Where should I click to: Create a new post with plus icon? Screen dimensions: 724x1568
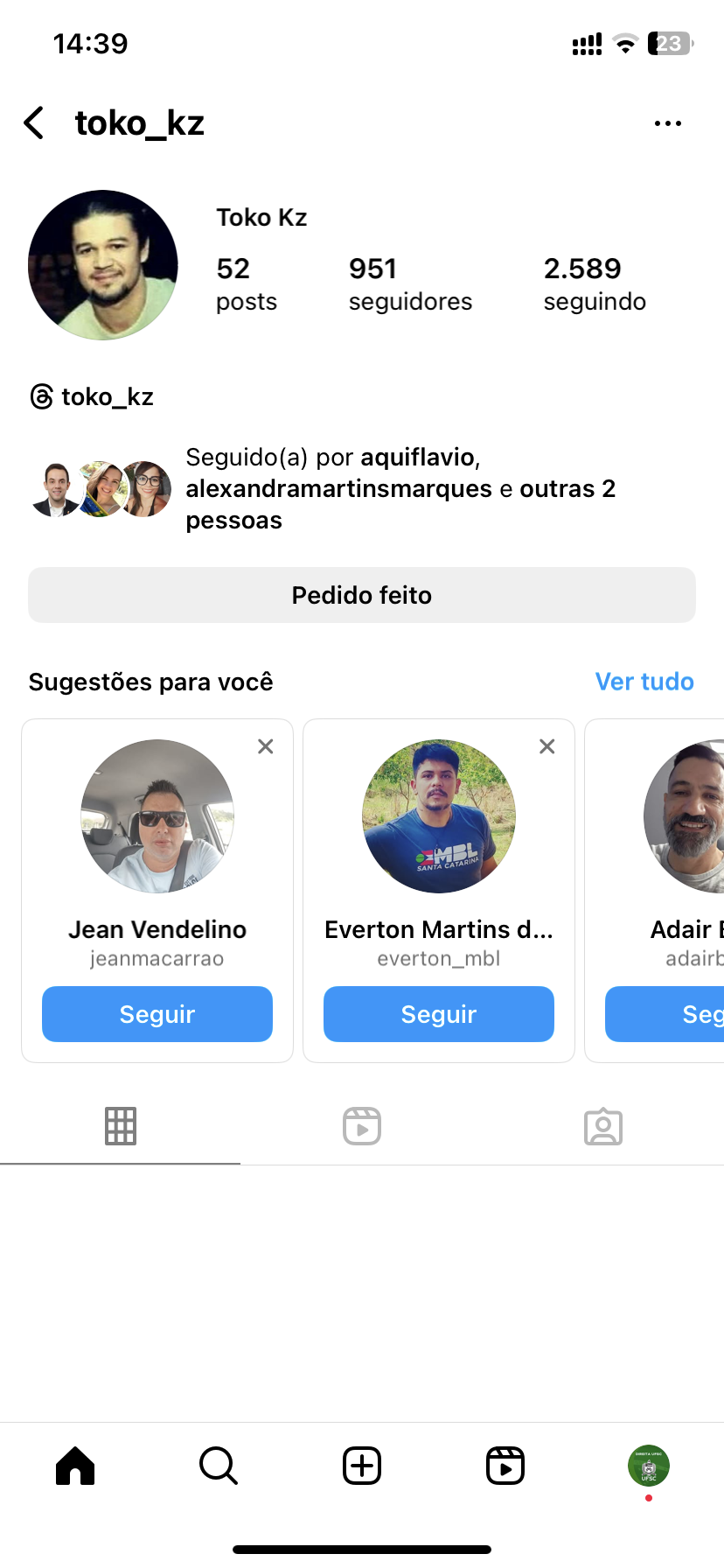pyautogui.click(x=362, y=1466)
